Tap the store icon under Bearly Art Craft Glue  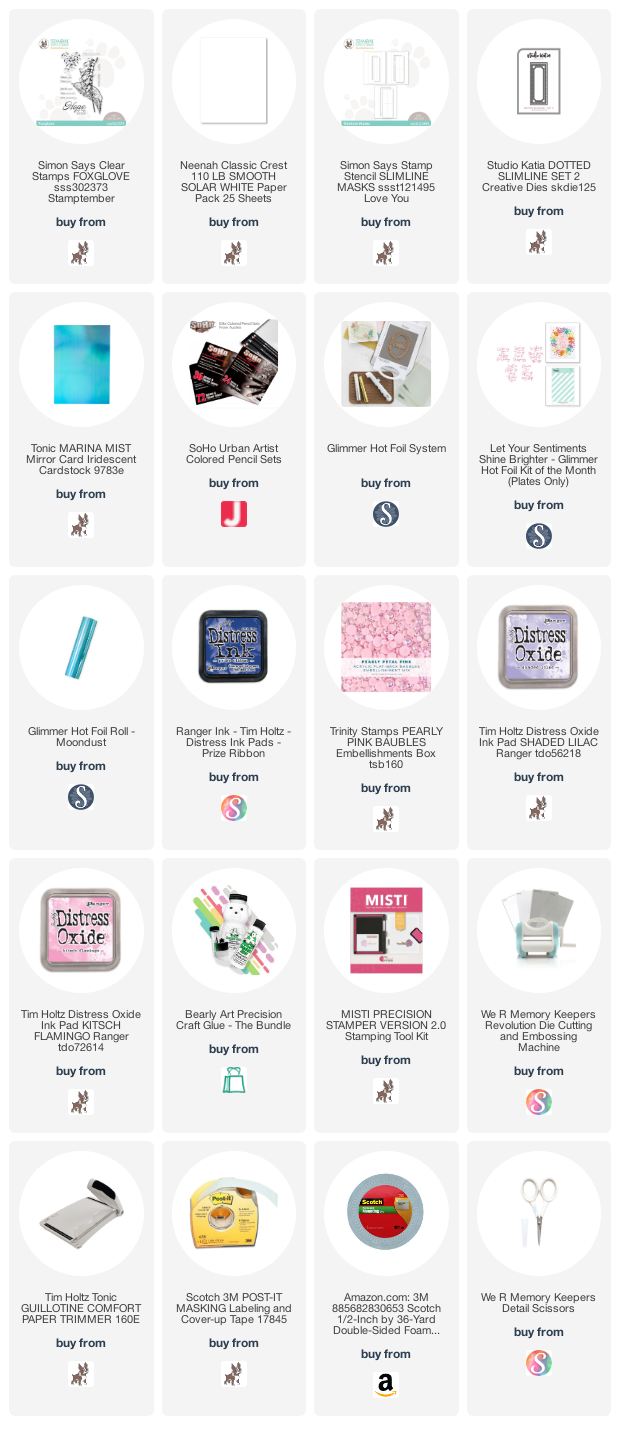pyautogui.click(x=233, y=1080)
